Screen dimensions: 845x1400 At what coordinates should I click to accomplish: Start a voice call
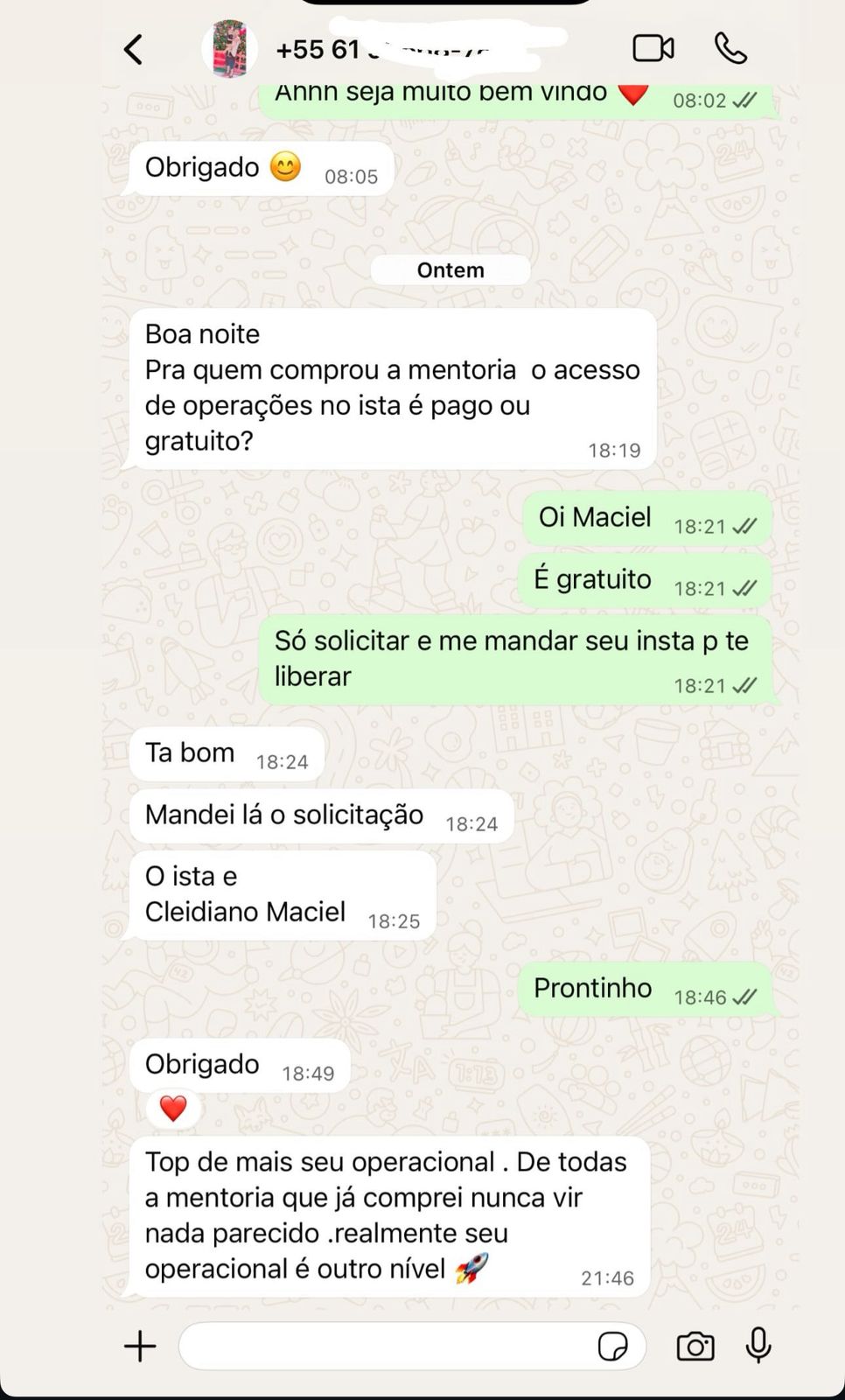click(x=731, y=48)
